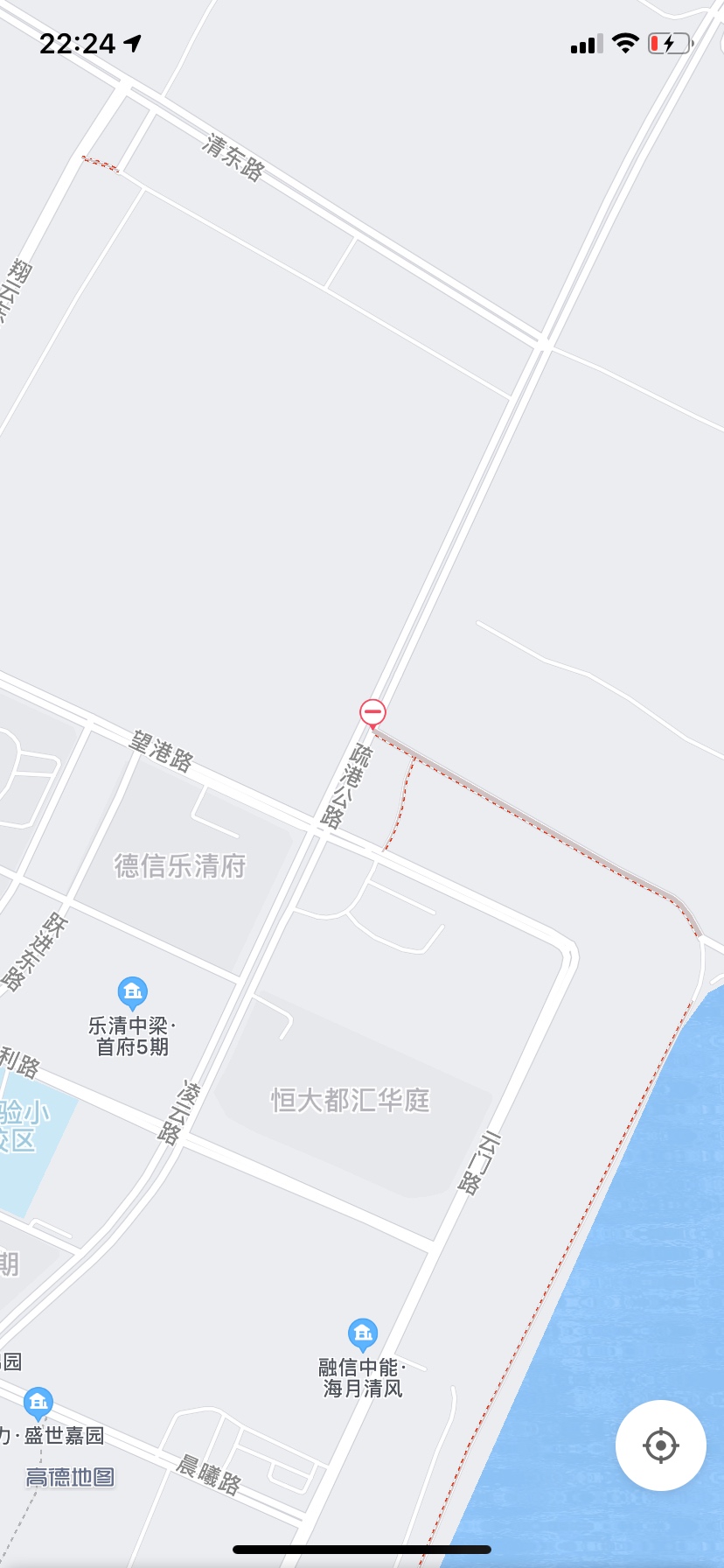The width and height of the screenshot is (724, 1568).
Task: Tap the road closure marker on 疏港公路
Action: pos(372,713)
